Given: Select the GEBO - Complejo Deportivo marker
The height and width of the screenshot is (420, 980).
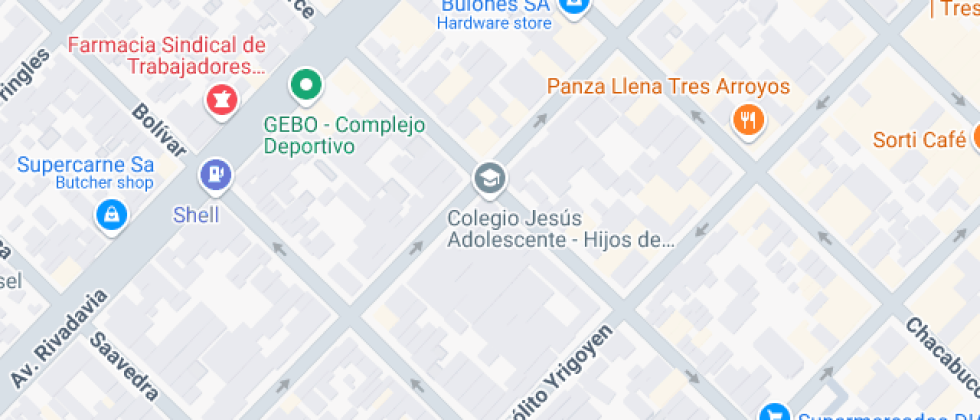Looking at the screenshot, I should pos(306,85).
